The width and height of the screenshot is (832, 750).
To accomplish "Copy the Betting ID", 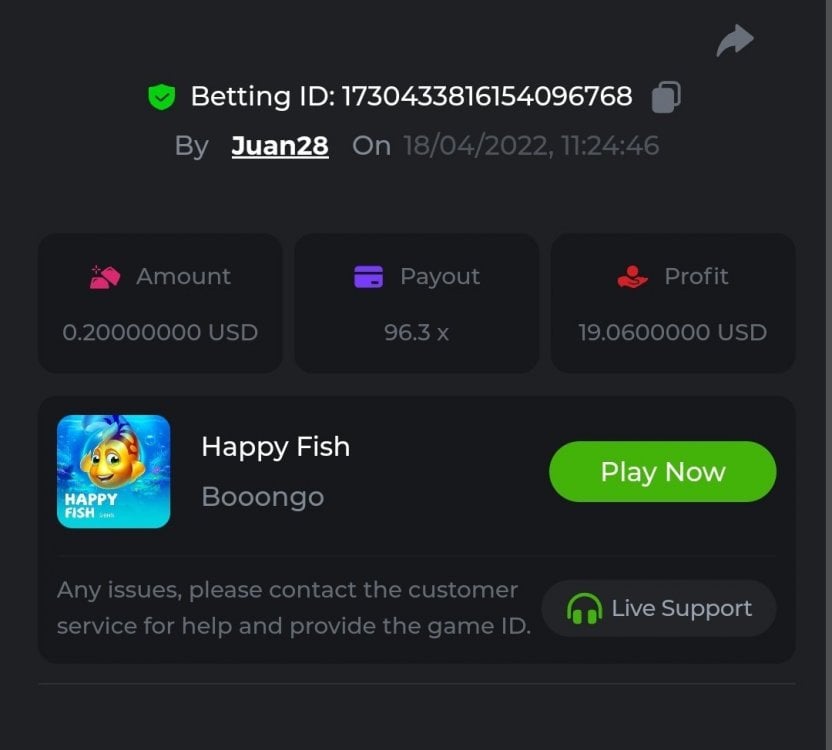I will [666, 97].
